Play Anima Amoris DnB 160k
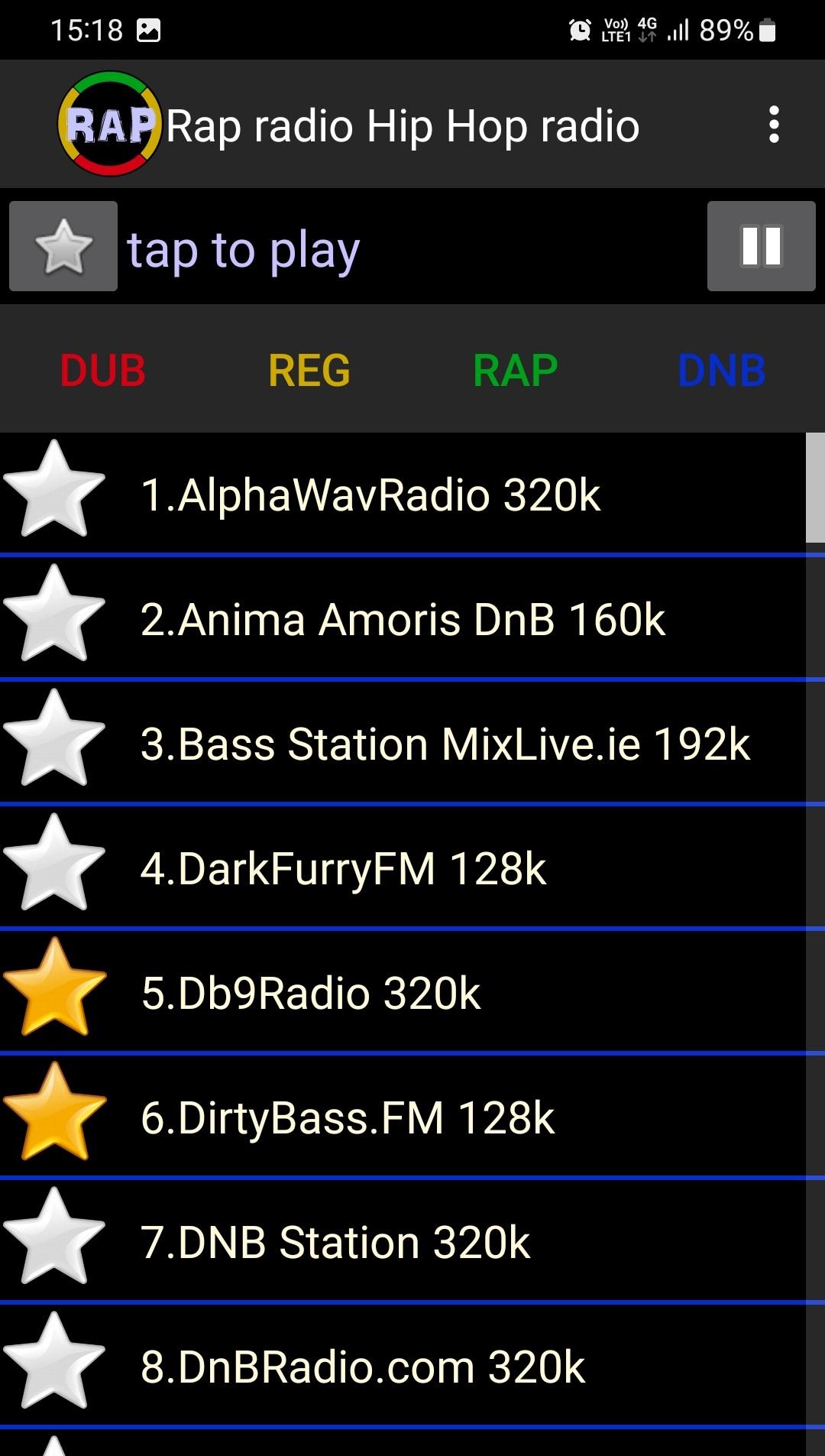Viewport: 825px width, 1456px height. pyautogui.click(x=403, y=619)
